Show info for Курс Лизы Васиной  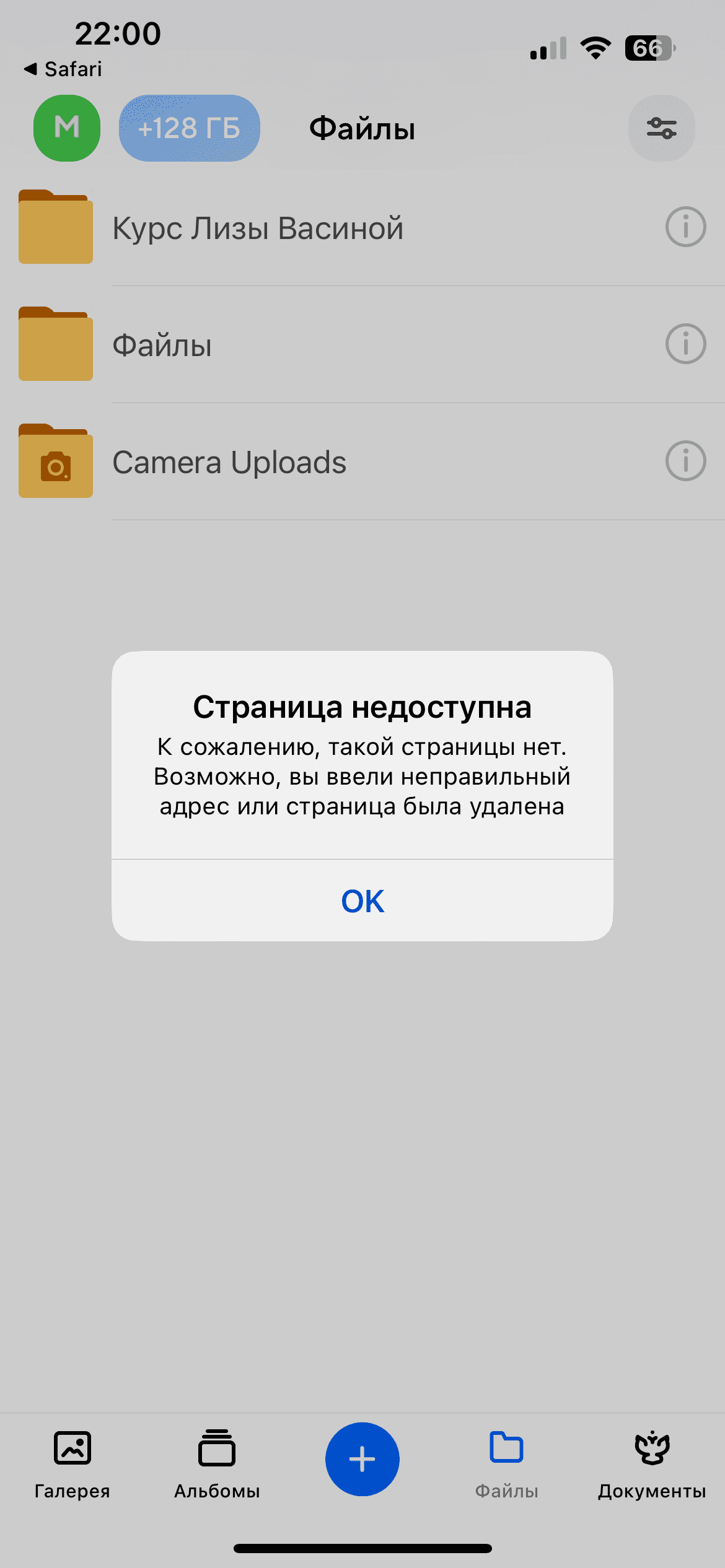pos(685,227)
